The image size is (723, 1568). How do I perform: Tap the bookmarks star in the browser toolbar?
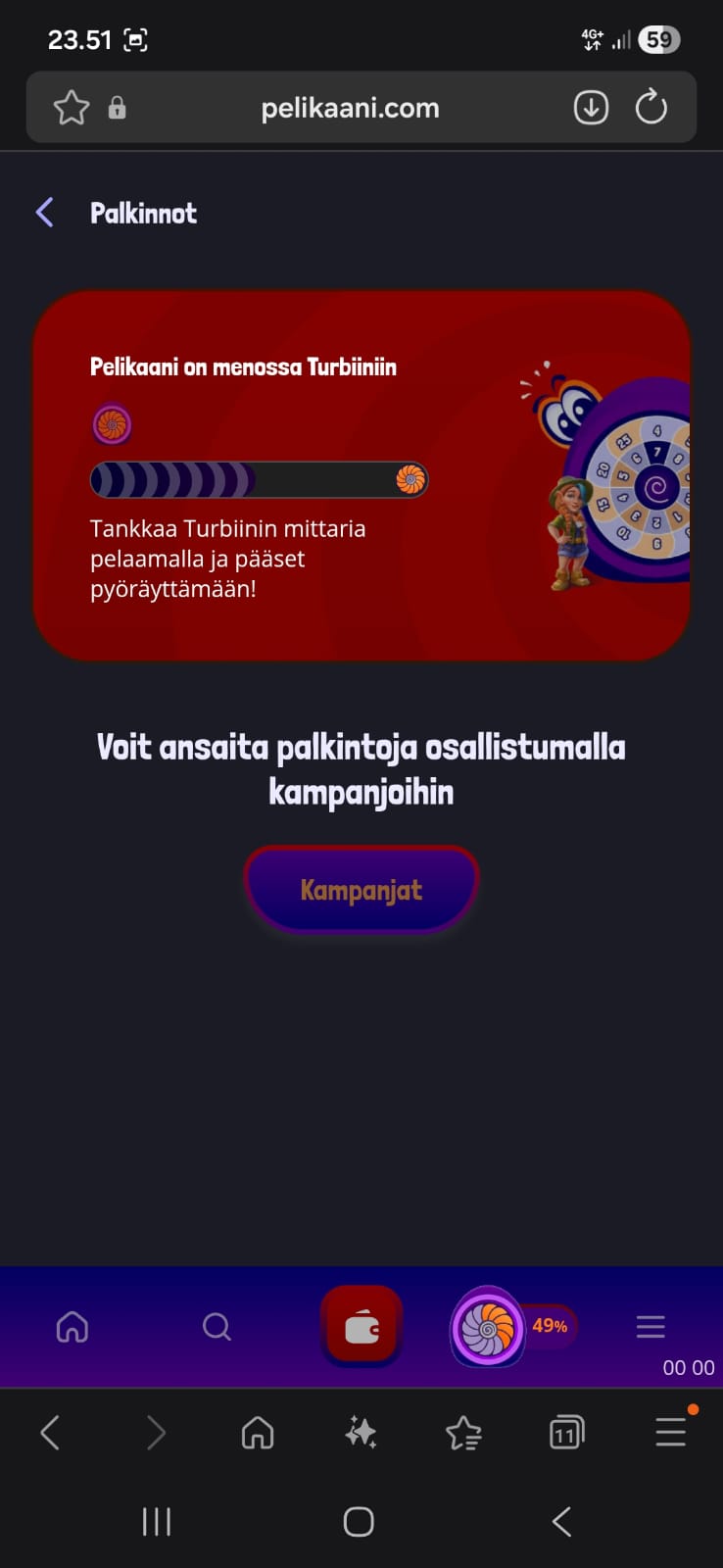pyautogui.click(x=462, y=1433)
